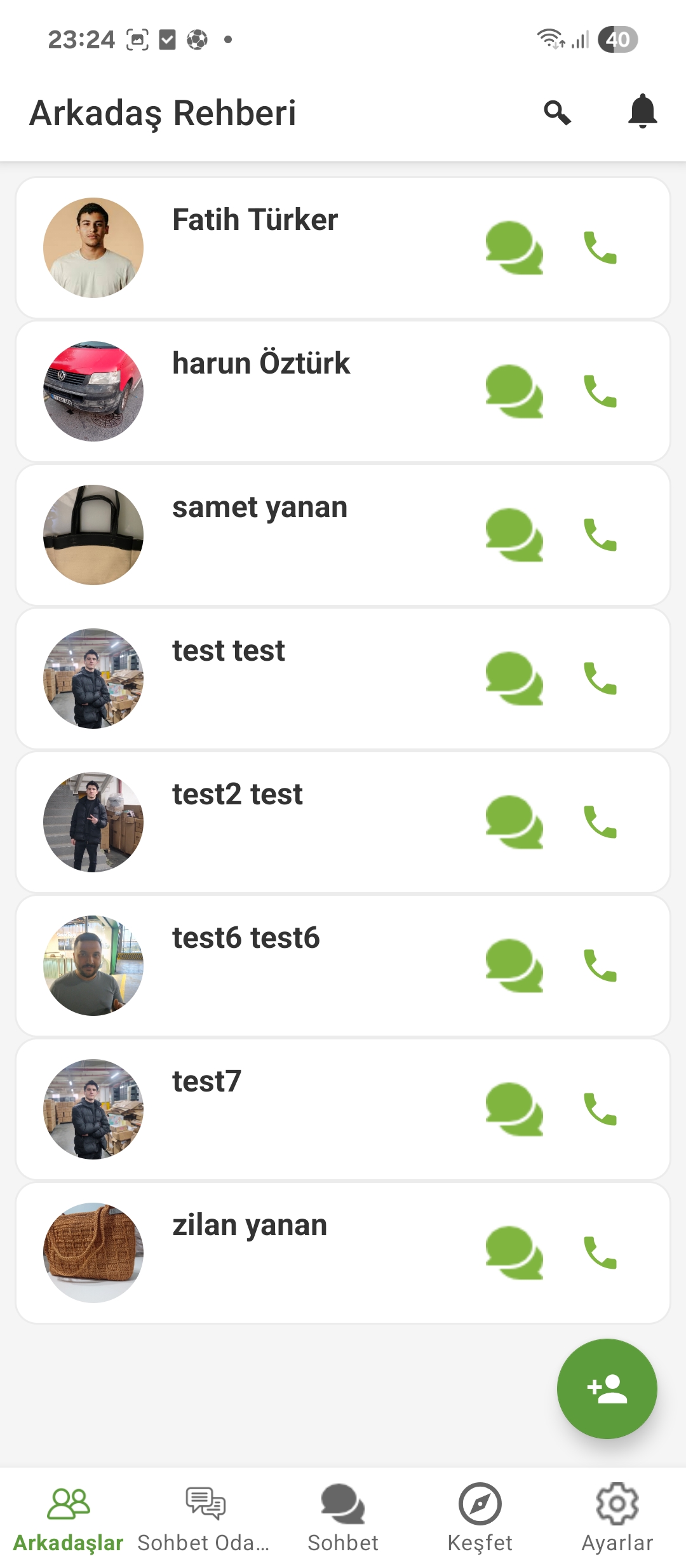
Task: Switch to the Sohbet Odaları tab
Action: [205, 1518]
